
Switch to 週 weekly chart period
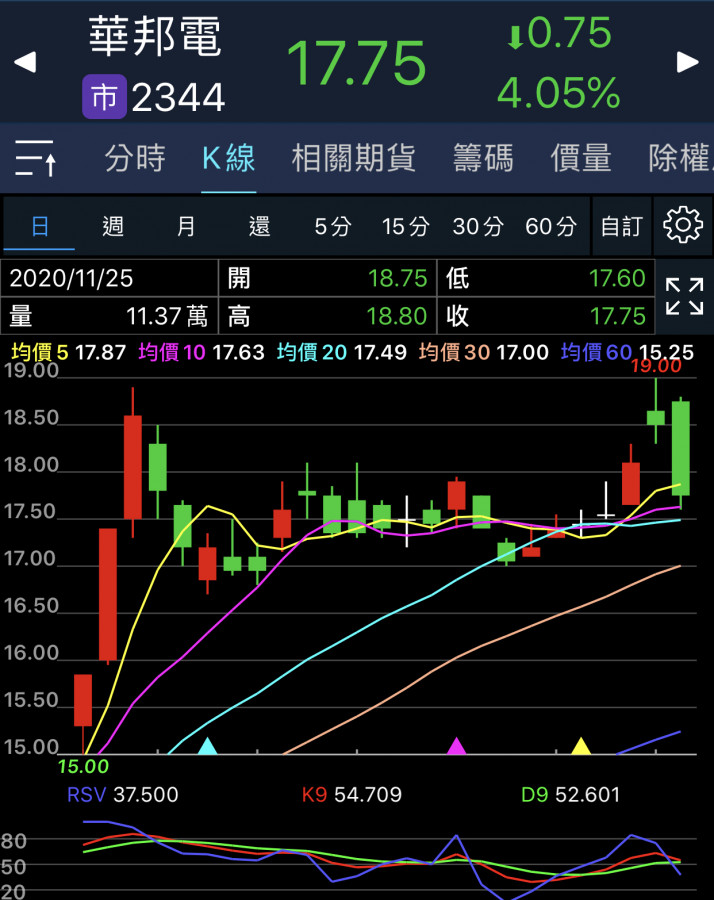tap(113, 226)
